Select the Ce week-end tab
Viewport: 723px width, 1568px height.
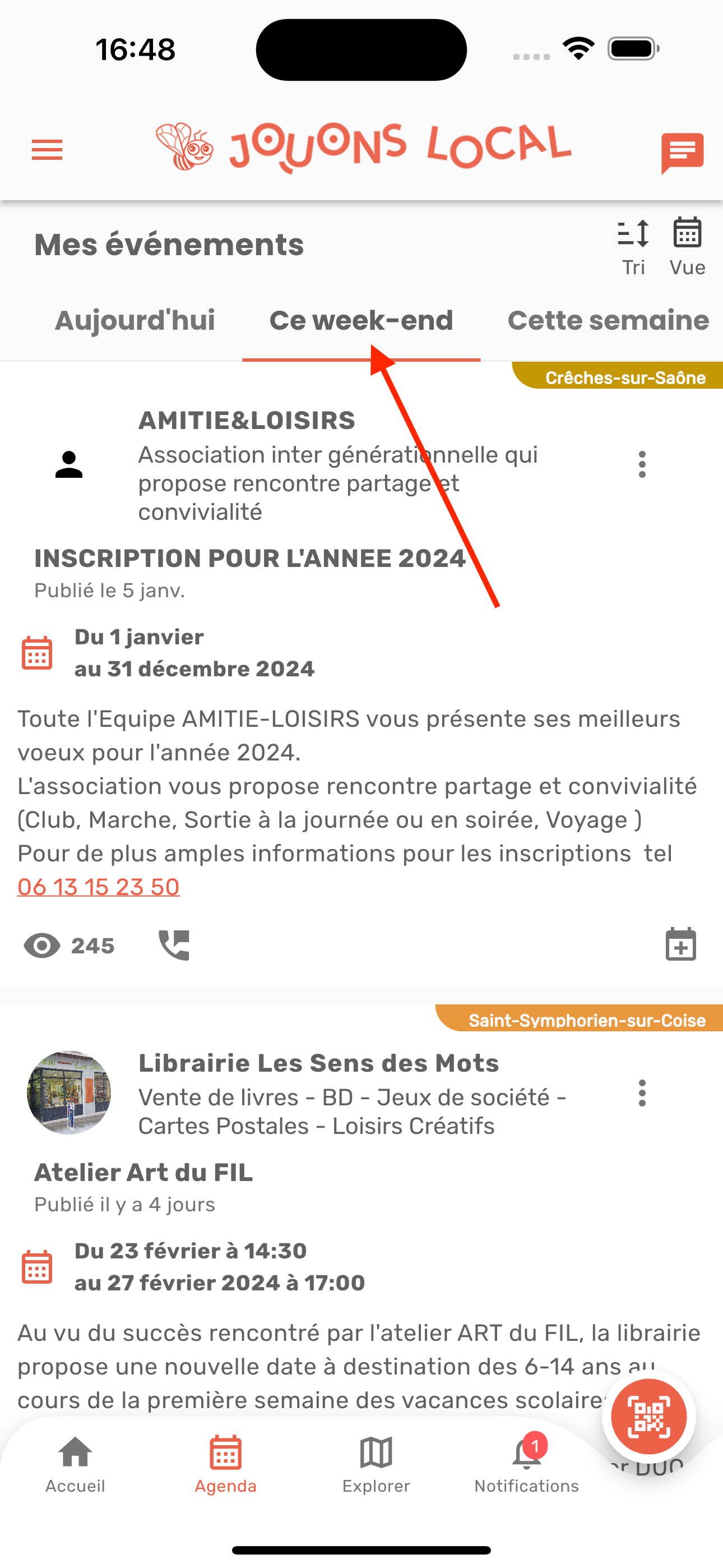point(361,321)
